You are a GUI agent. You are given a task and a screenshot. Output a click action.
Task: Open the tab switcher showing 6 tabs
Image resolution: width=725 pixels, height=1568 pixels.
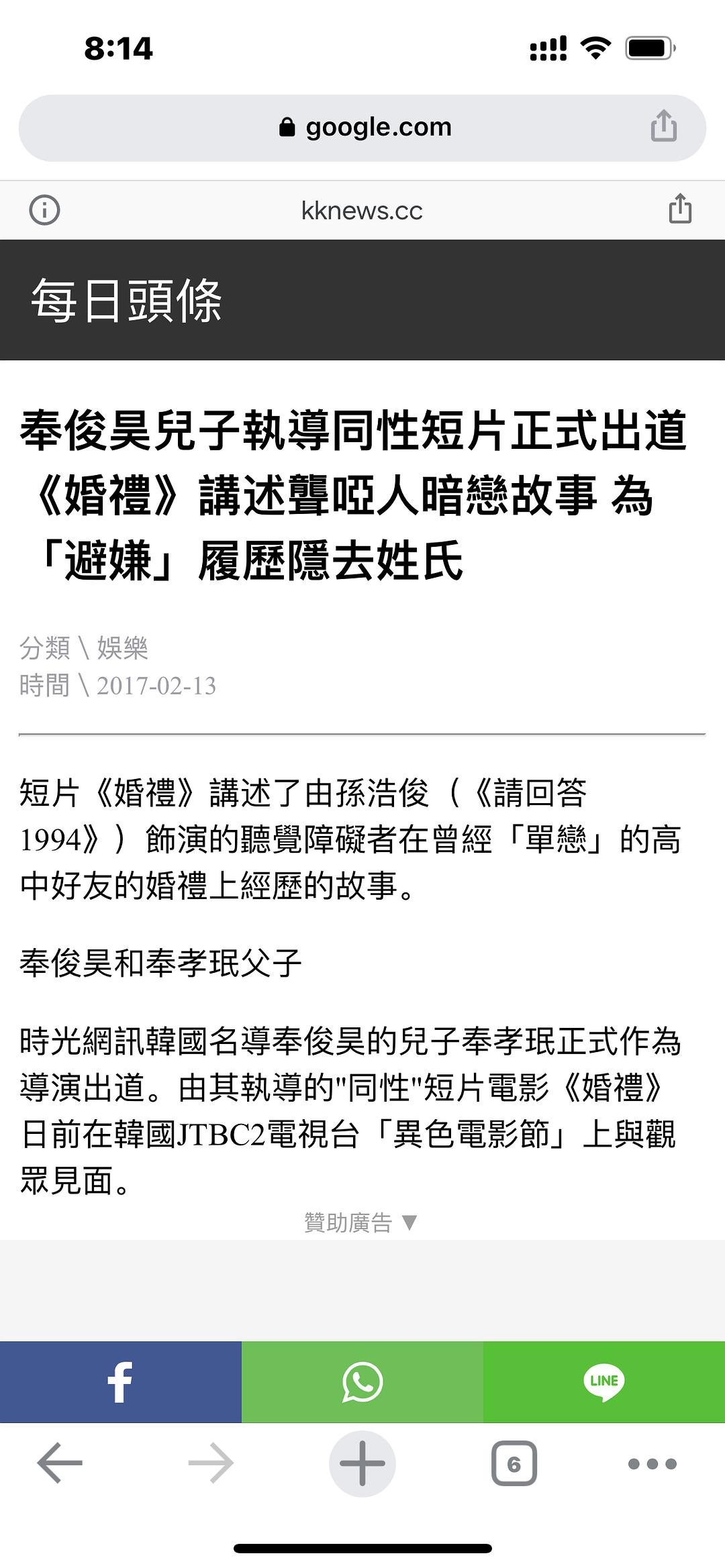tap(514, 1463)
